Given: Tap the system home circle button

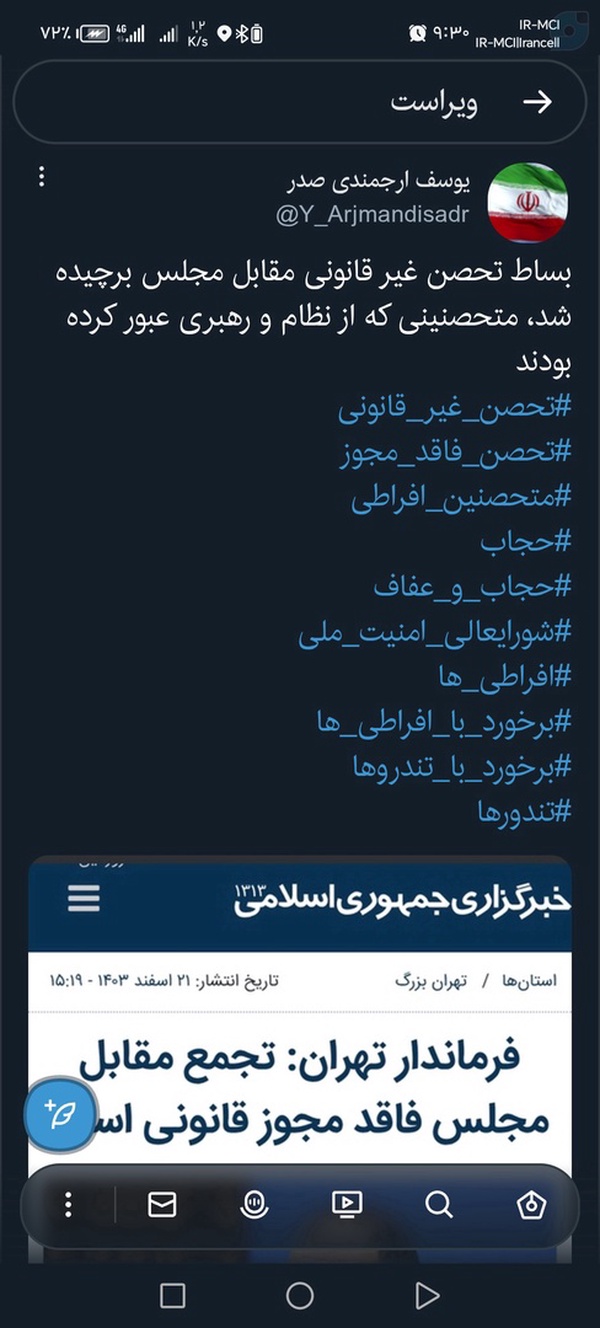Looking at the screenshot, I should click(x=300, y=1296).
